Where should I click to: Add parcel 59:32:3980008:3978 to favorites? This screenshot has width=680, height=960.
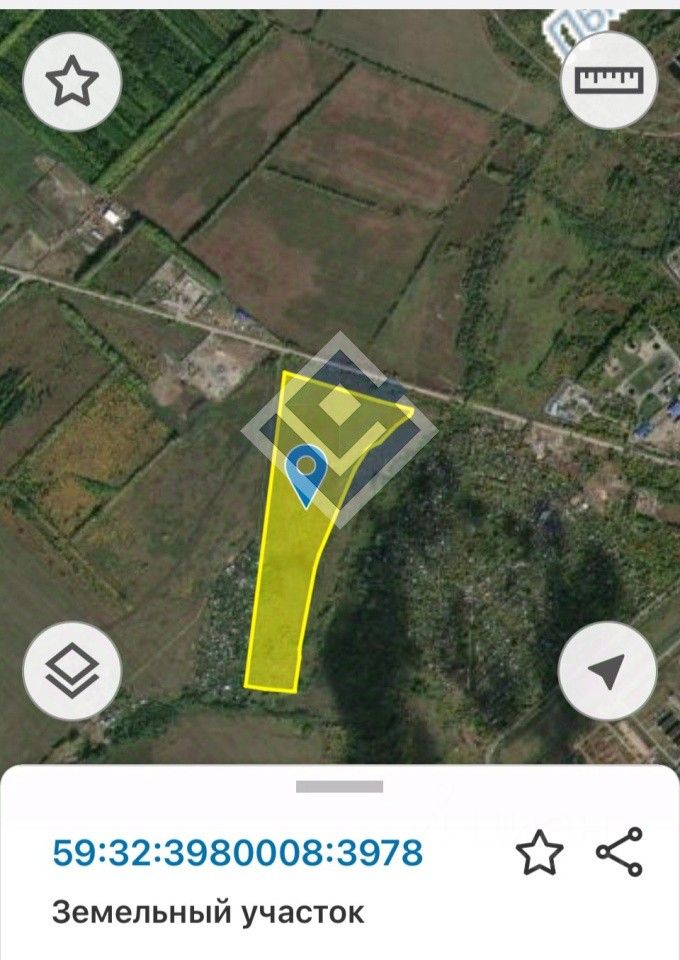[540, 853]
